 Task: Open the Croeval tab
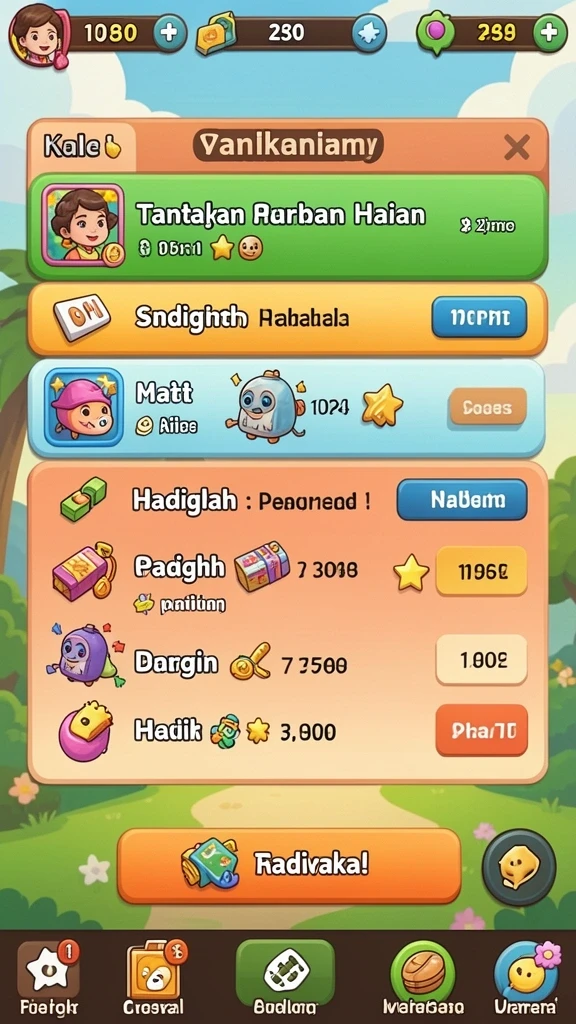pyautogui.click(x=155, y=977)
